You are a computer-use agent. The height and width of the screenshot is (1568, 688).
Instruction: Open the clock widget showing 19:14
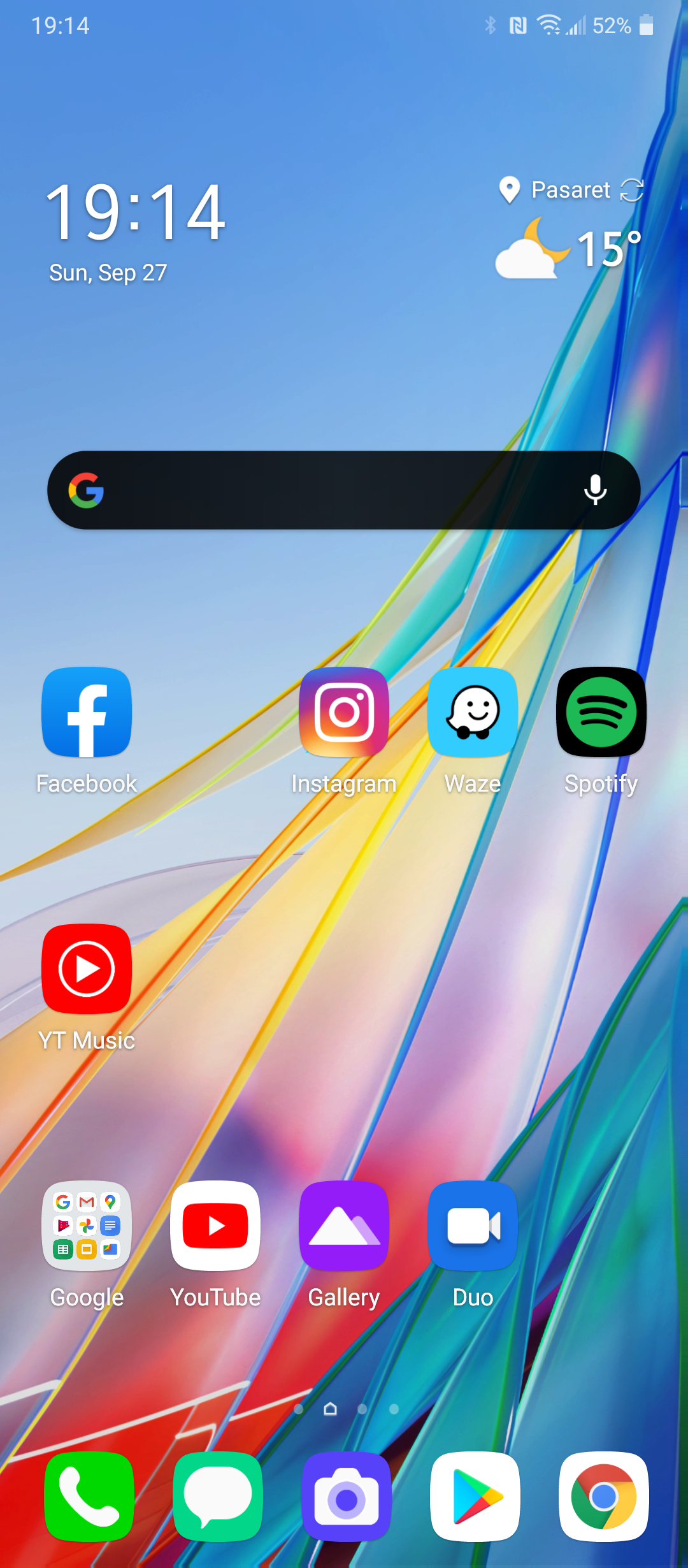click(x=135, y=212)
